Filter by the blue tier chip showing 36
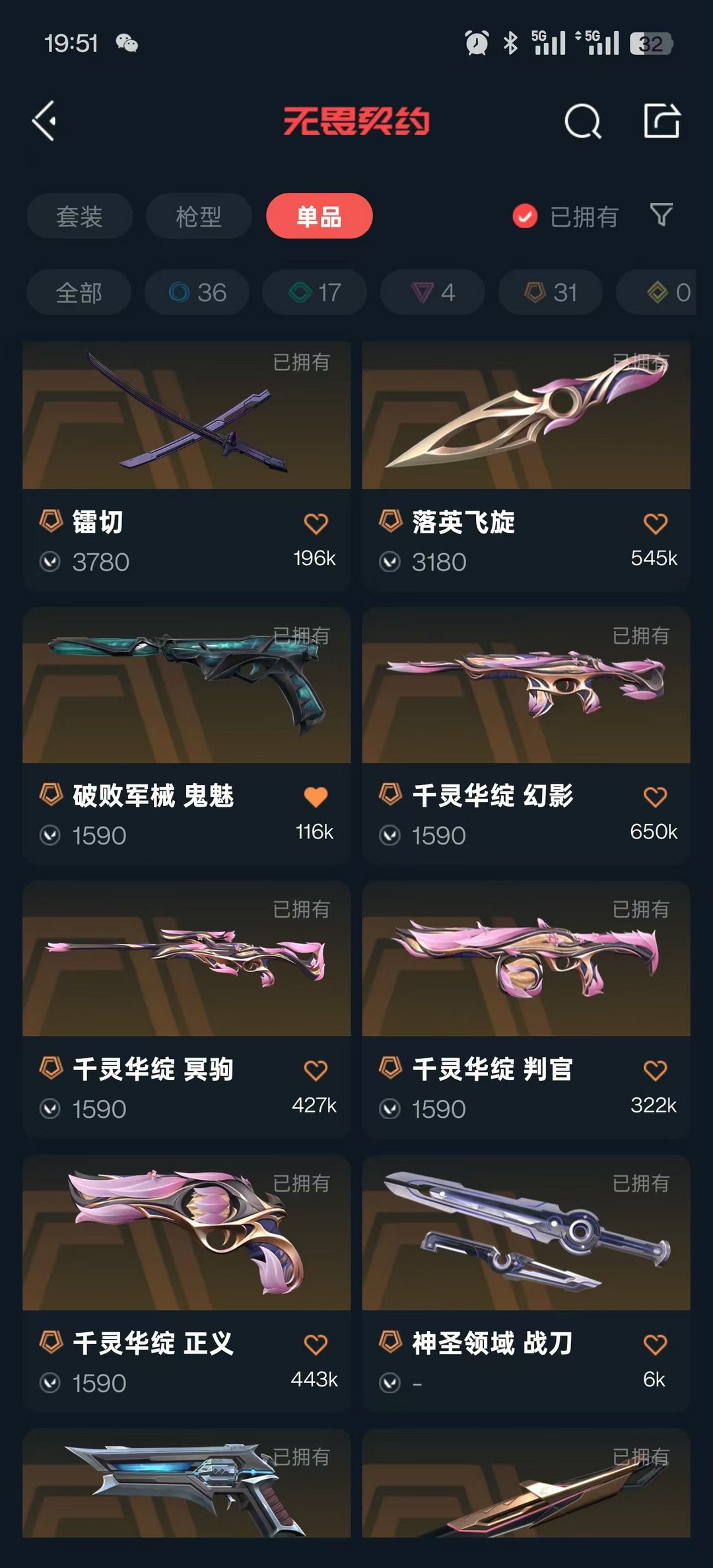This screenshot has width=713, height=1568. 197,292
